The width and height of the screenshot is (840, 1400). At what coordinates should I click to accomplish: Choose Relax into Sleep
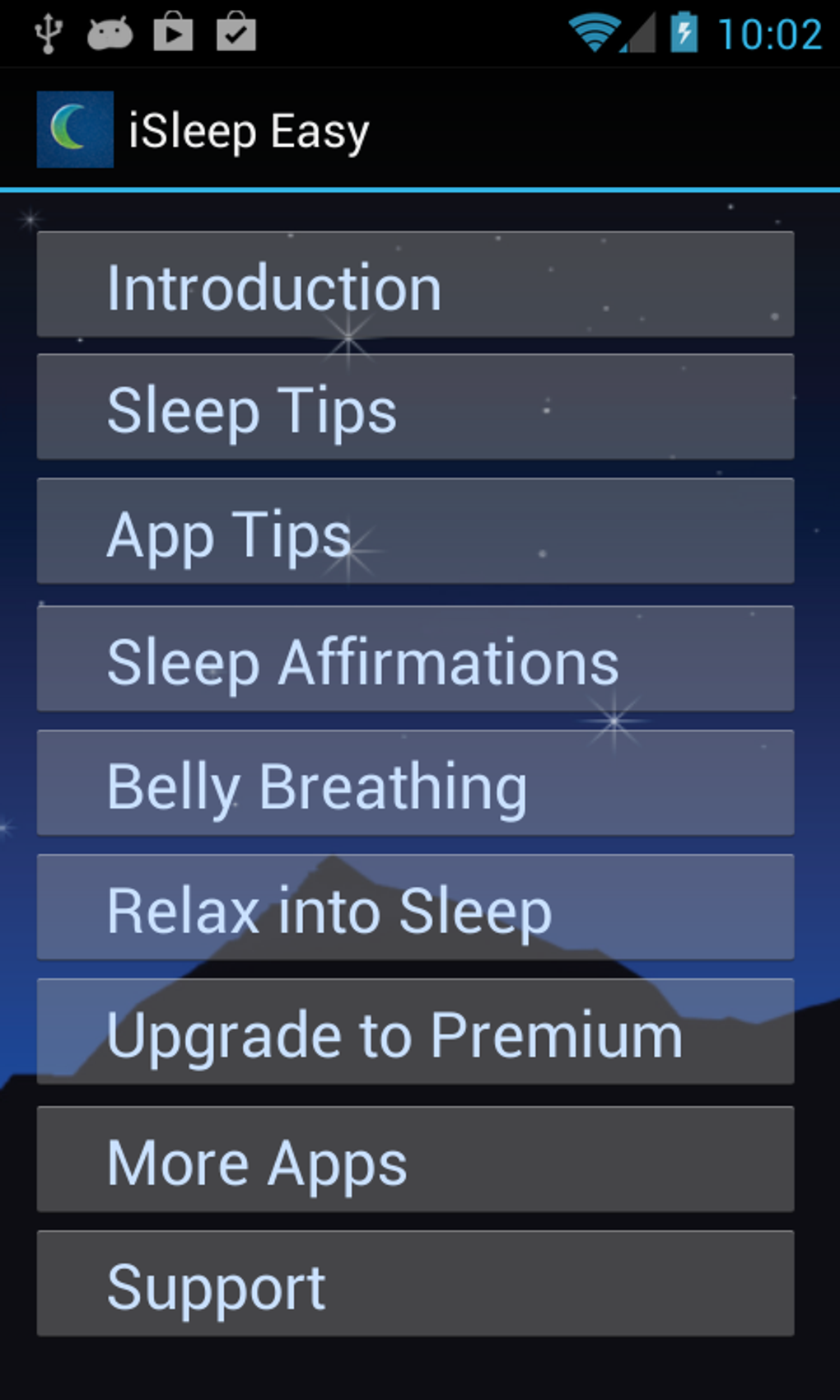(415, 908)
